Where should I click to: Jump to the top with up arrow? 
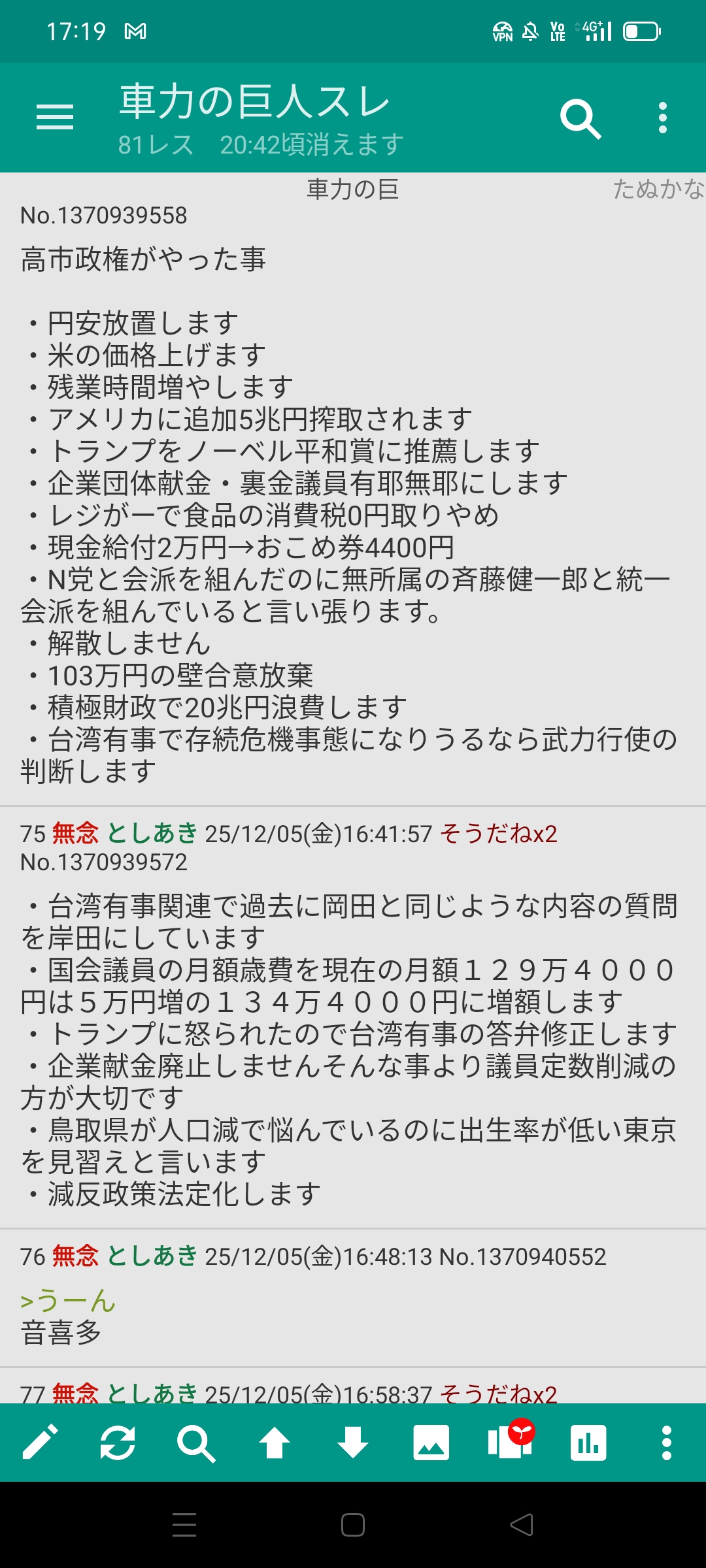tap(275, 1443)
